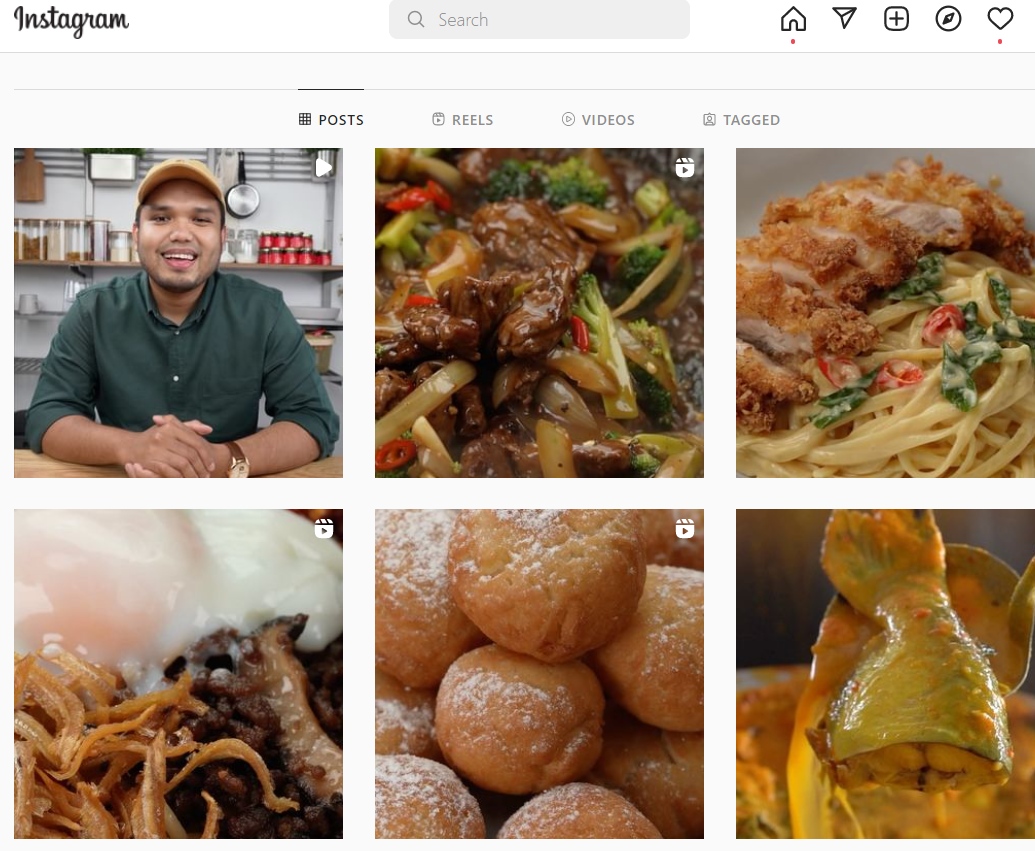Screen dimensions: 1035x851
Task: Create a new post with plus icon
Action: [897, 19]
